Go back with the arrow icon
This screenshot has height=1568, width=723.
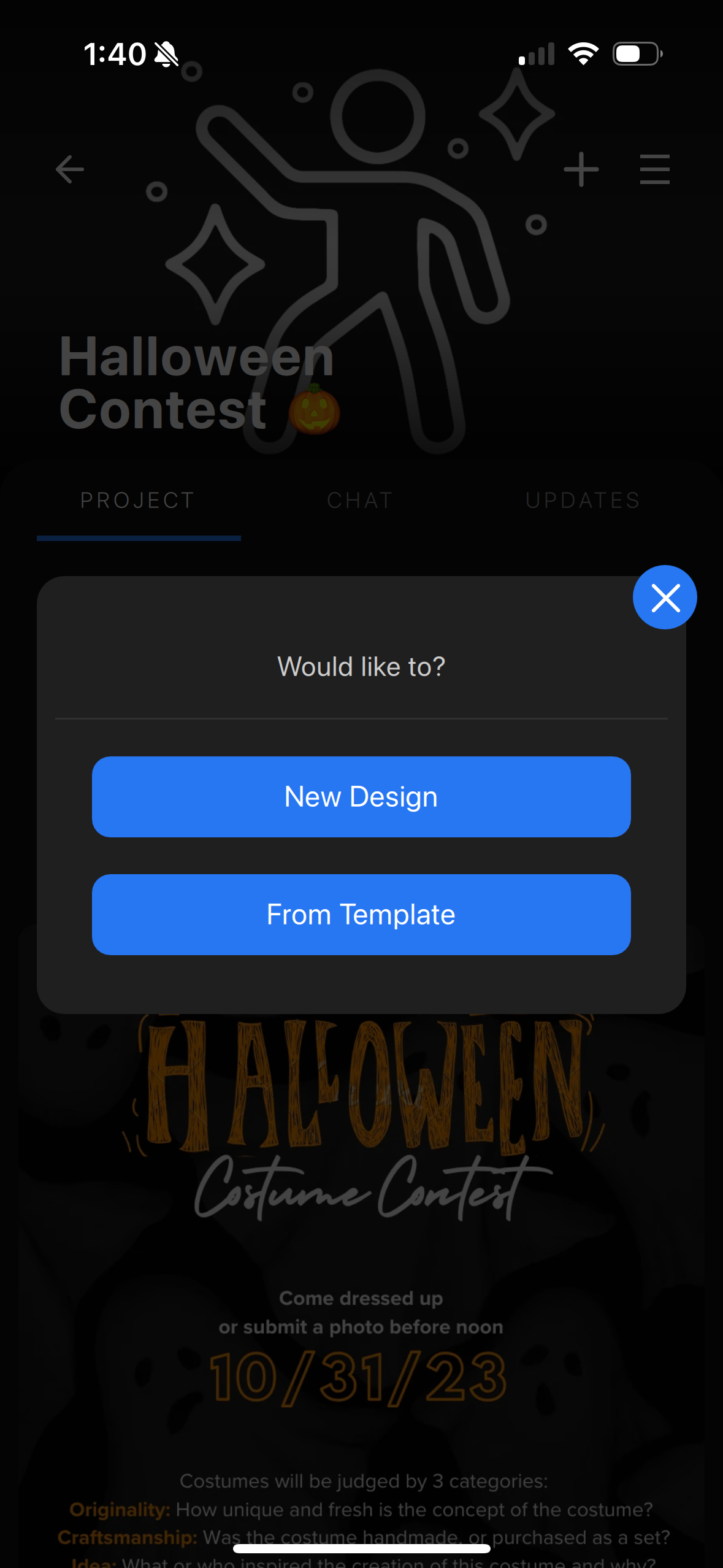tap(70, 169)
